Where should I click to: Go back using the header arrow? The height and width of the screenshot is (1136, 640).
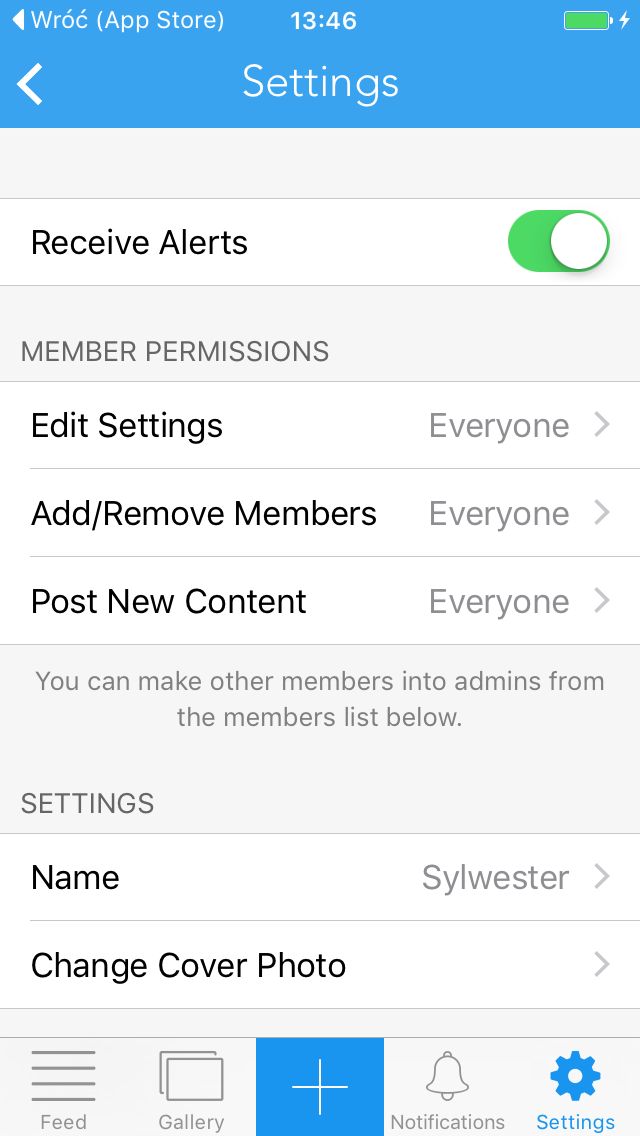pyautogui.click(x=30, y=83)
